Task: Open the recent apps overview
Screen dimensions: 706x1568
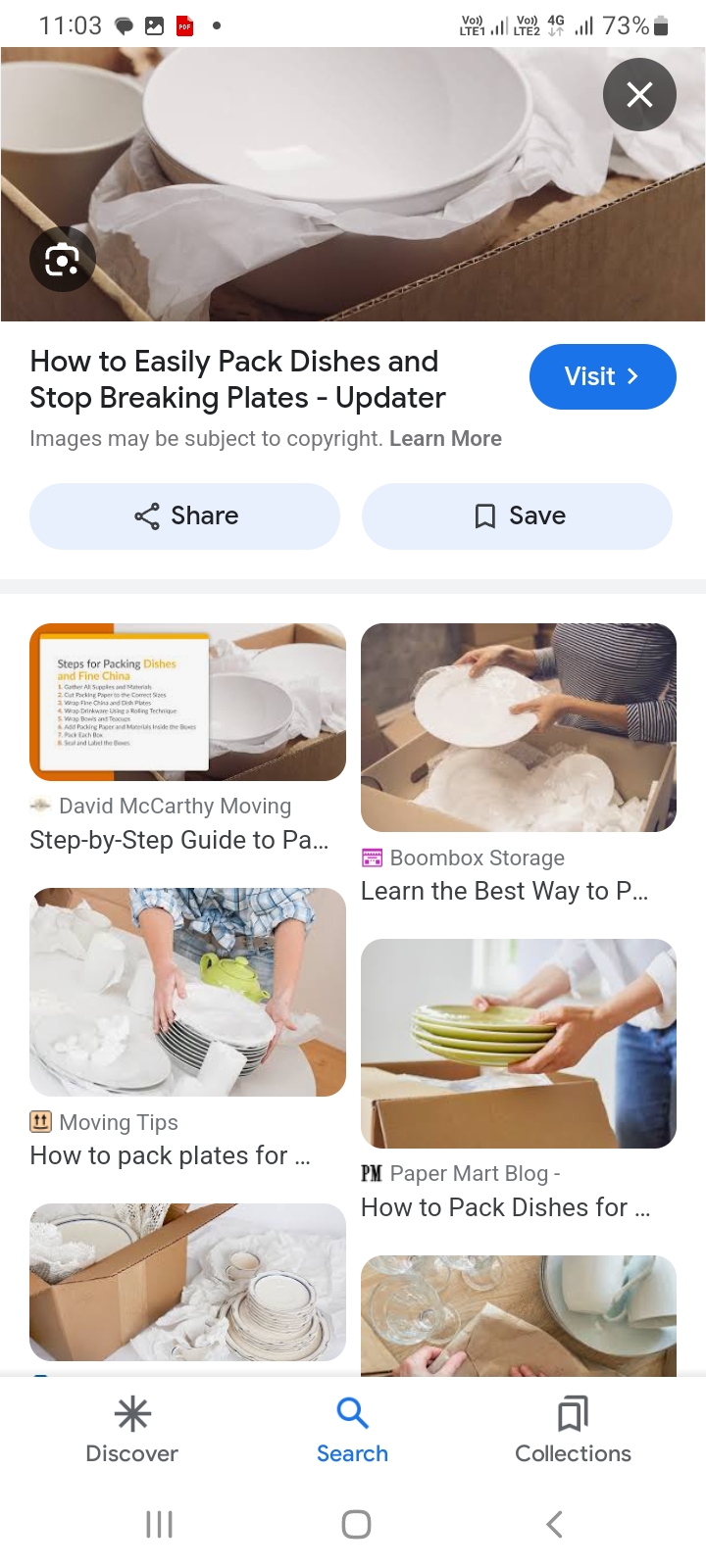Action: tap(159, 1524)
